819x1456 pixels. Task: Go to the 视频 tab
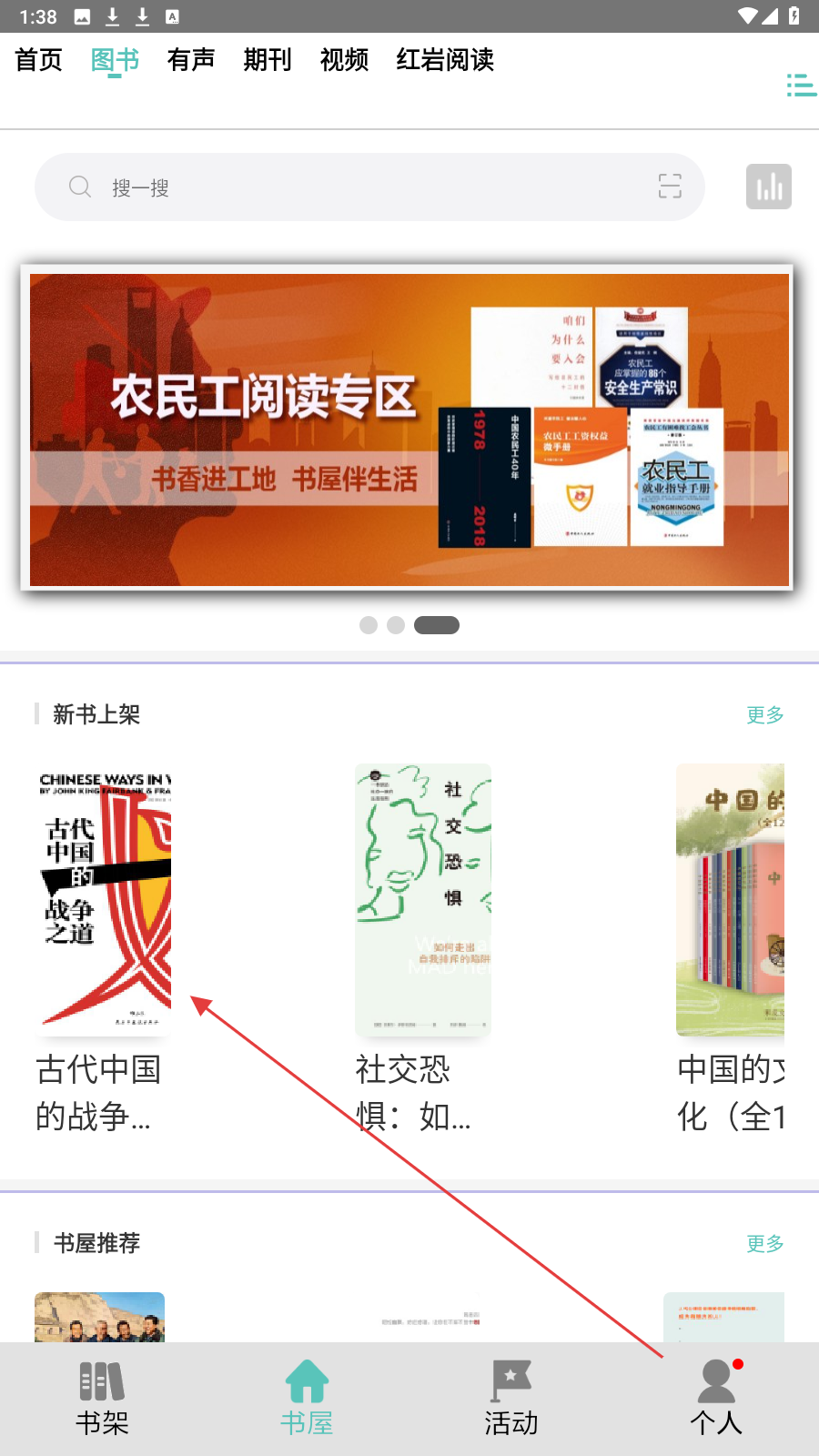[344, 60]
